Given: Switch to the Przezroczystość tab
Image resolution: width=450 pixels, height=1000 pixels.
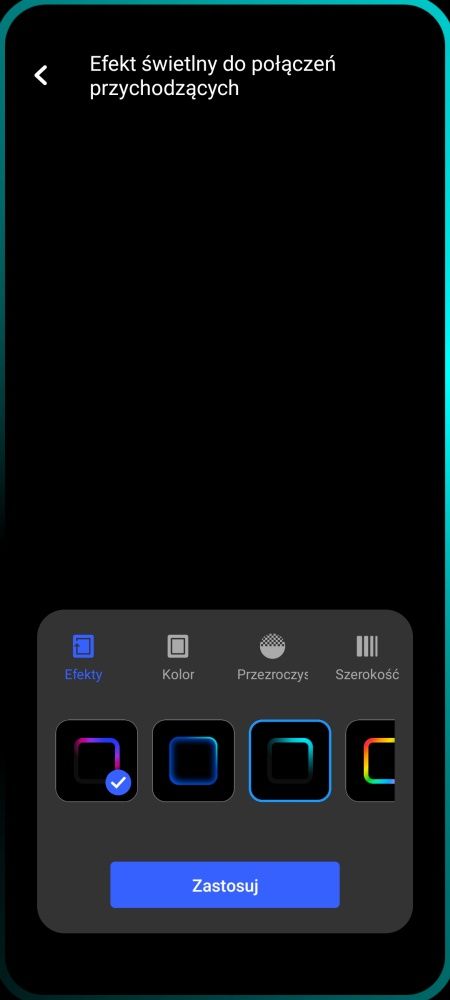Looking at the screenshot, I should tap(272, 658).
